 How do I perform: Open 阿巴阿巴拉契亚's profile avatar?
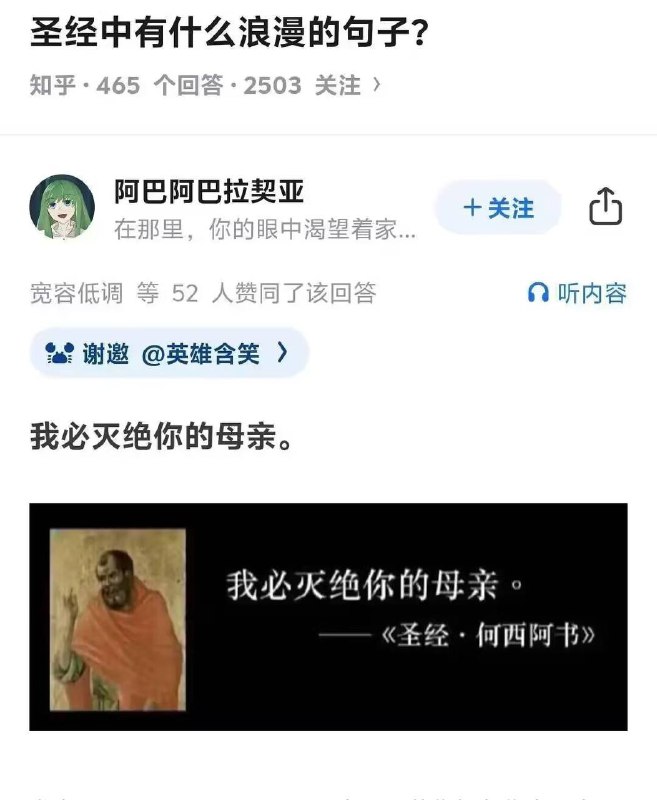coord(62,207)
